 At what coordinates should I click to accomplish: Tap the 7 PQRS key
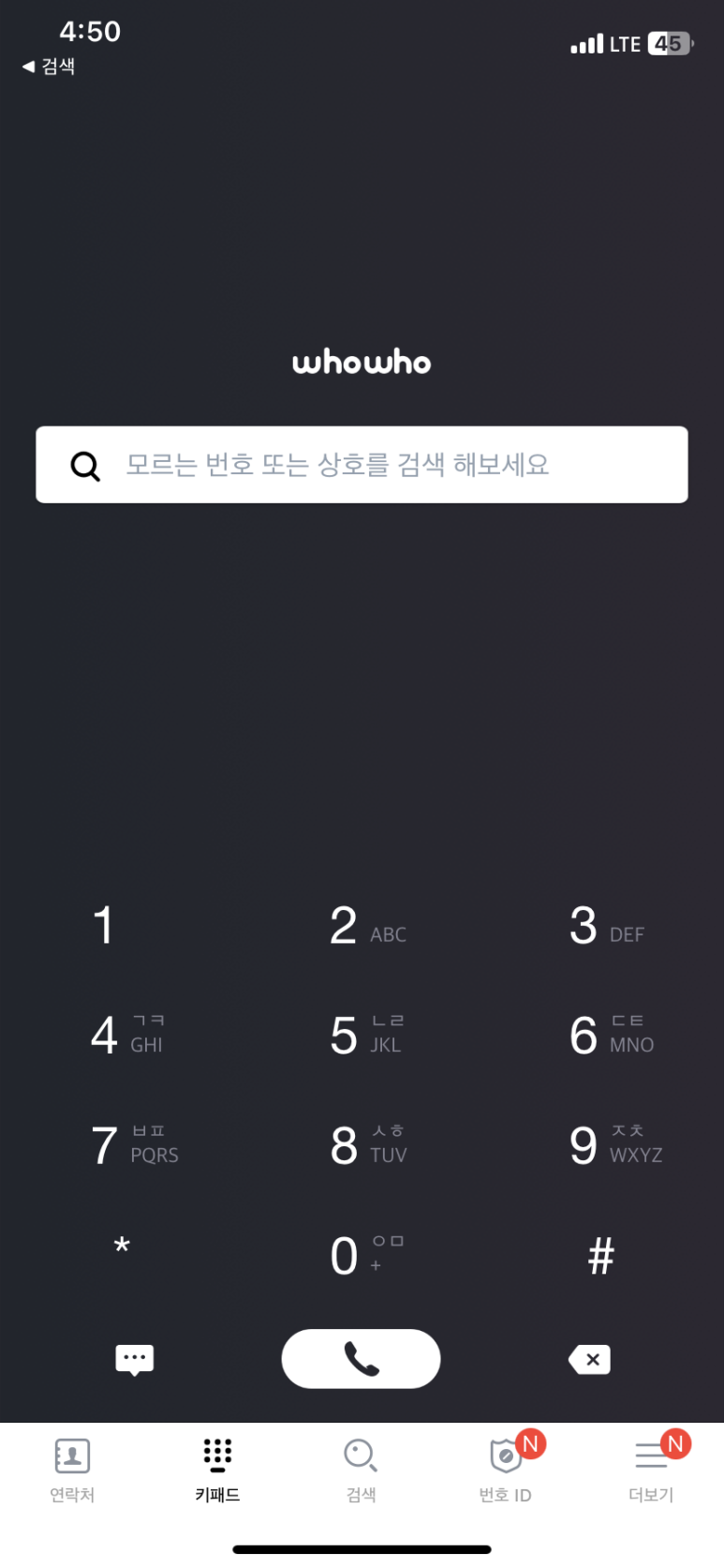click(x=122, y=1145)
